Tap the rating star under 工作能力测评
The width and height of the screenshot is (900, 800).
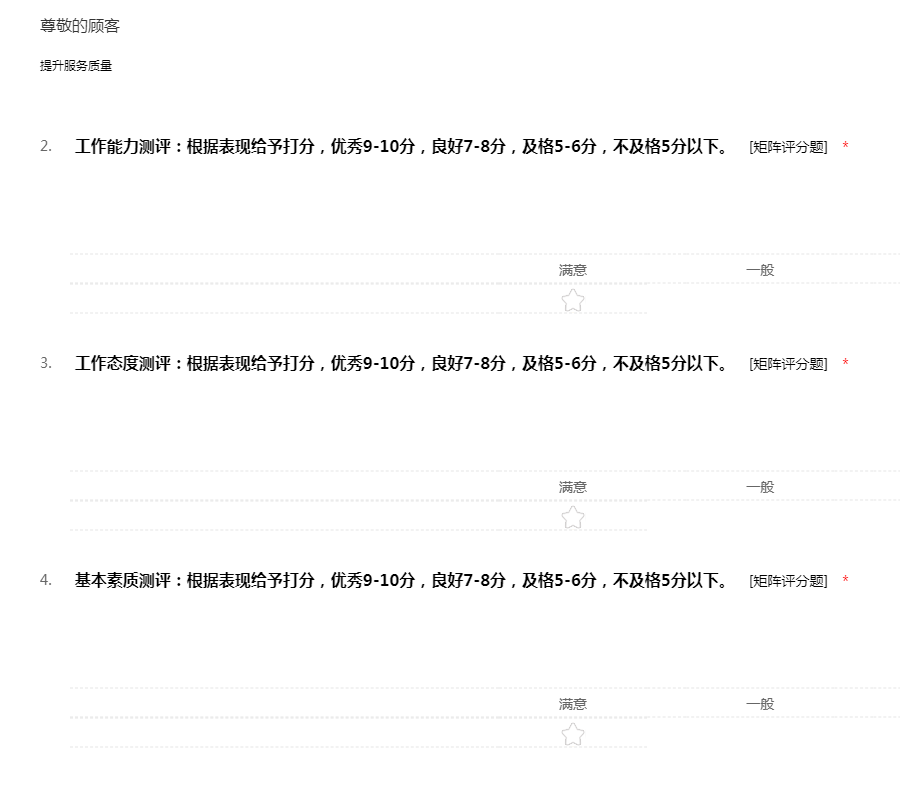tap(572, 300)
